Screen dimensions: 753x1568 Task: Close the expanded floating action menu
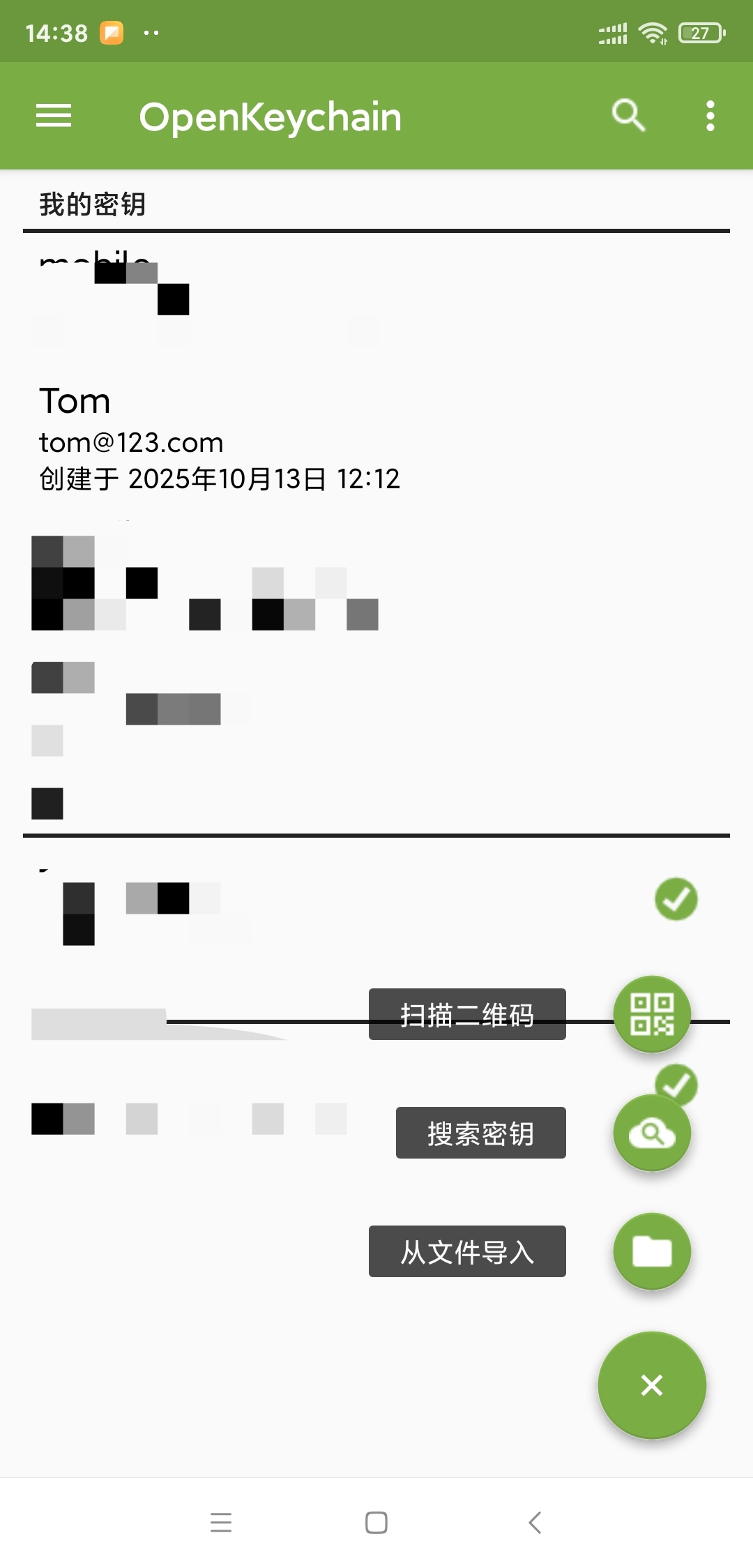[652, 1385]
